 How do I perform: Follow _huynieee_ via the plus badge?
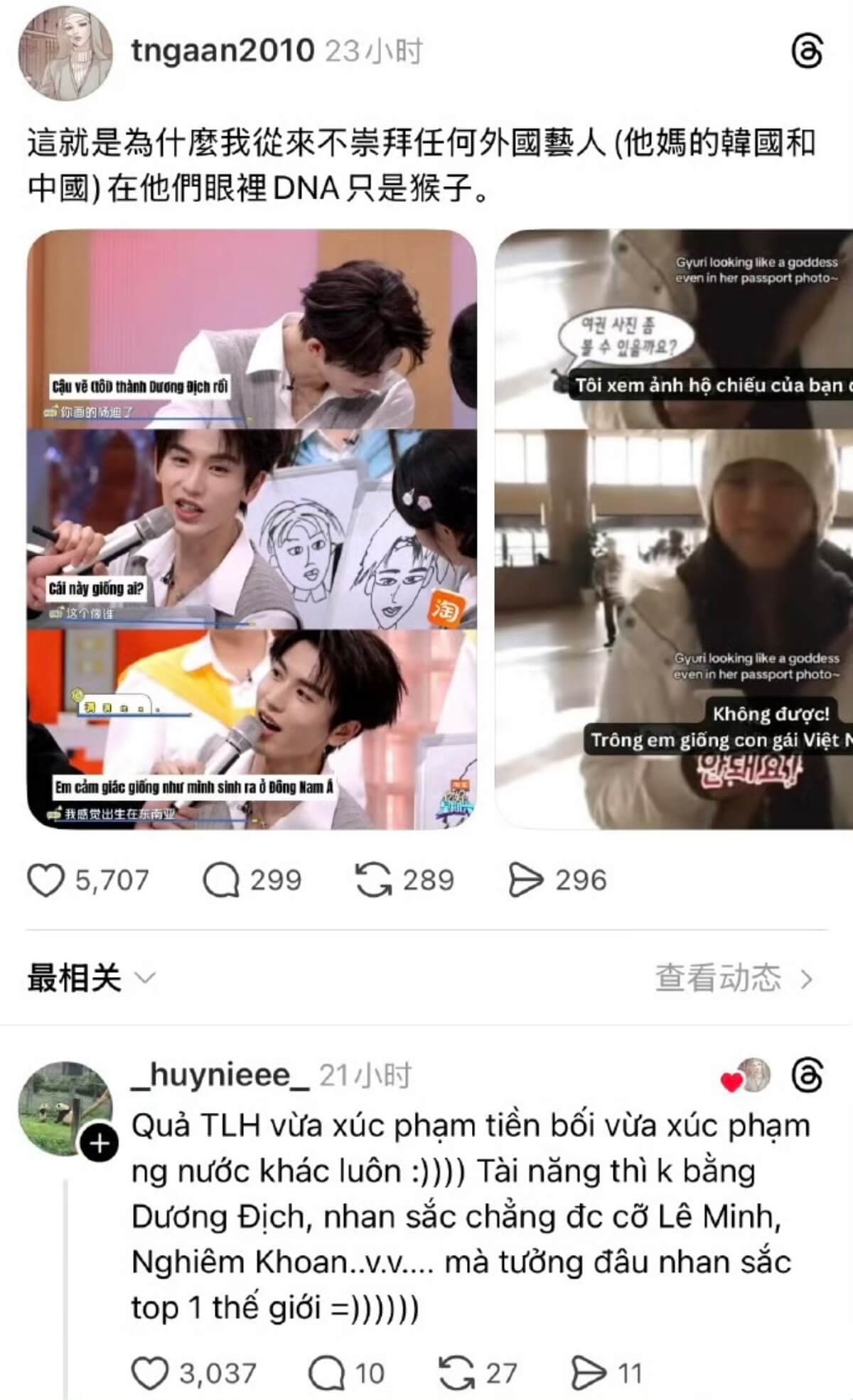tap(100, 1143)
